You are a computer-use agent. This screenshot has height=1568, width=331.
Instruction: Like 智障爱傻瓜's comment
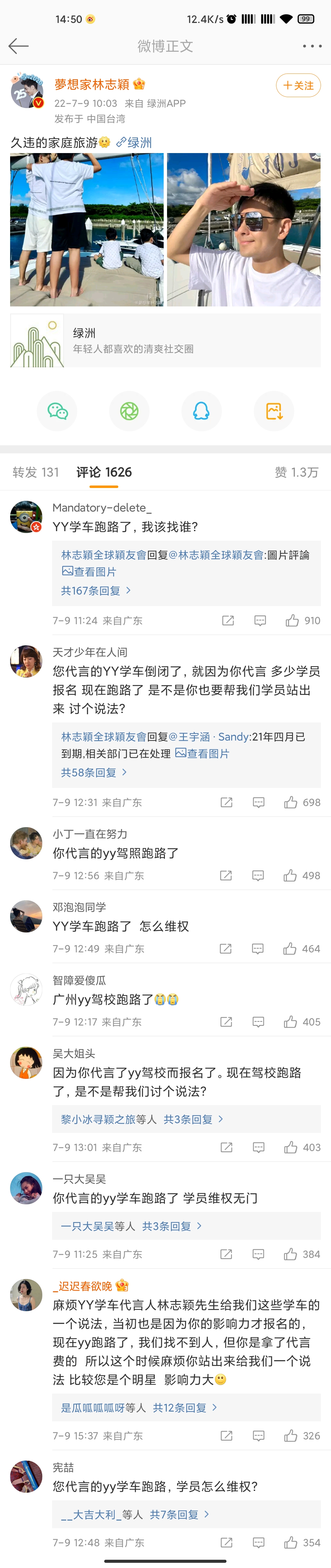[291, 1021]
